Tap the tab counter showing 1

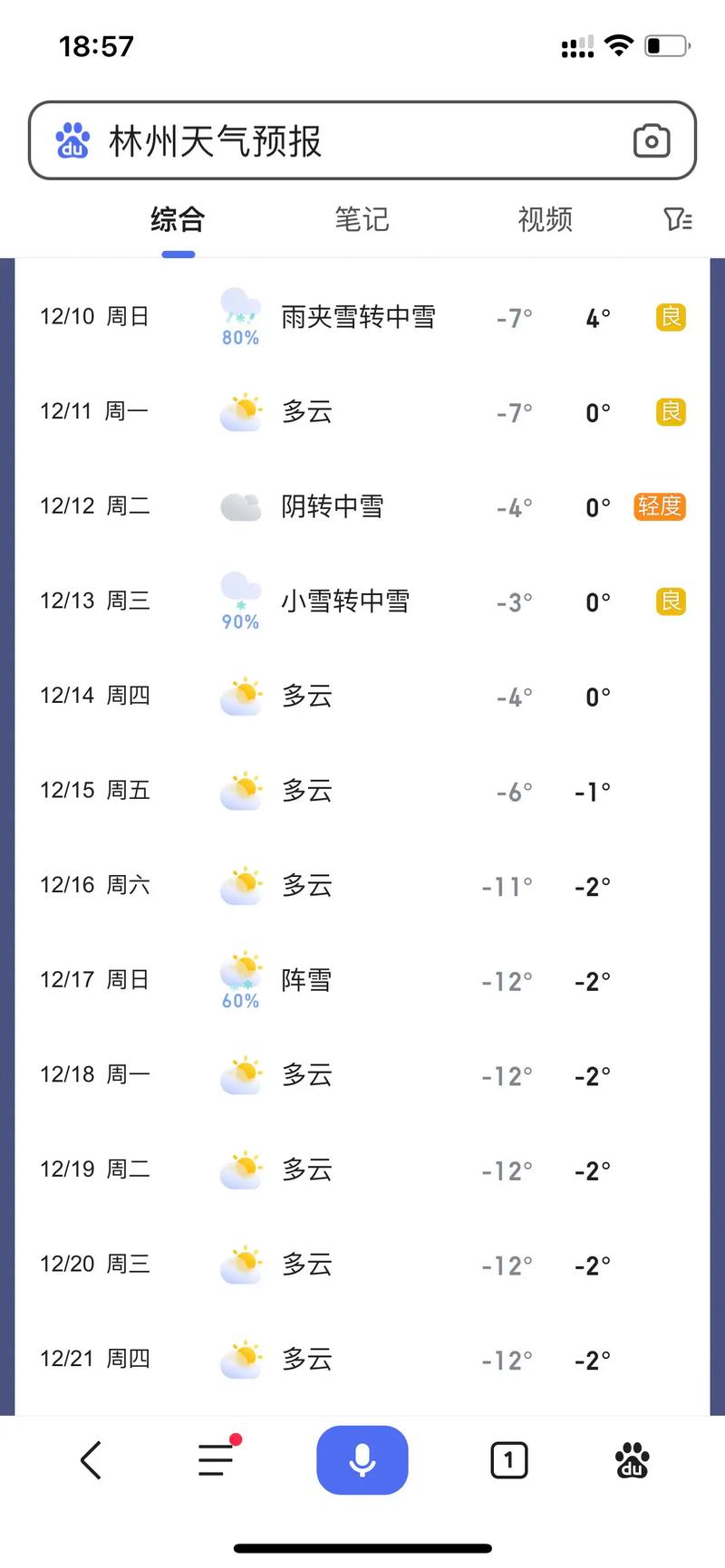(x=508, y=1459)
